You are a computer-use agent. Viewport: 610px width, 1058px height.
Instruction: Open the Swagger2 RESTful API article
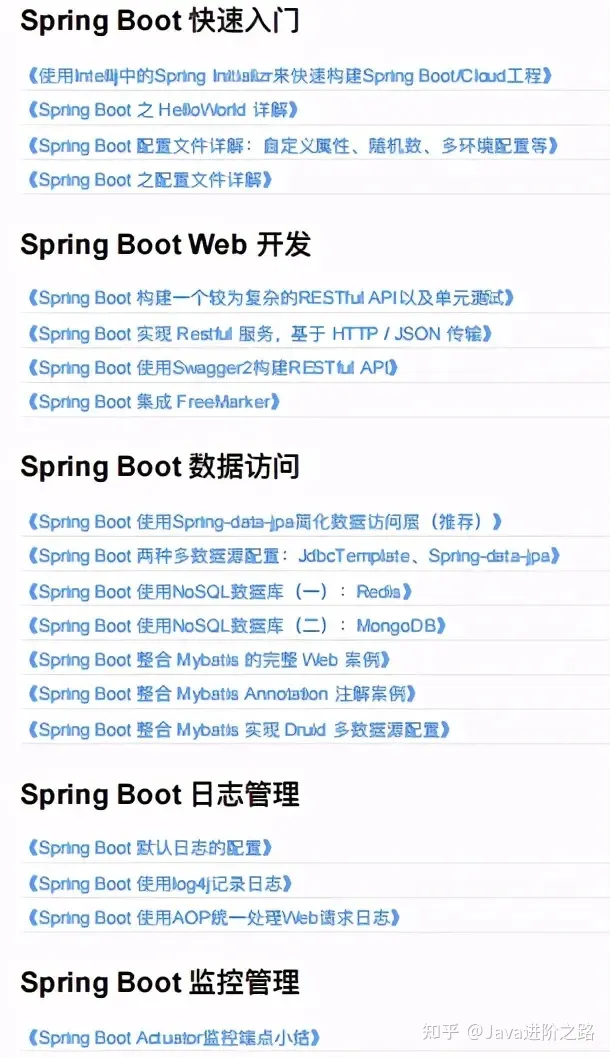point(212,368)
